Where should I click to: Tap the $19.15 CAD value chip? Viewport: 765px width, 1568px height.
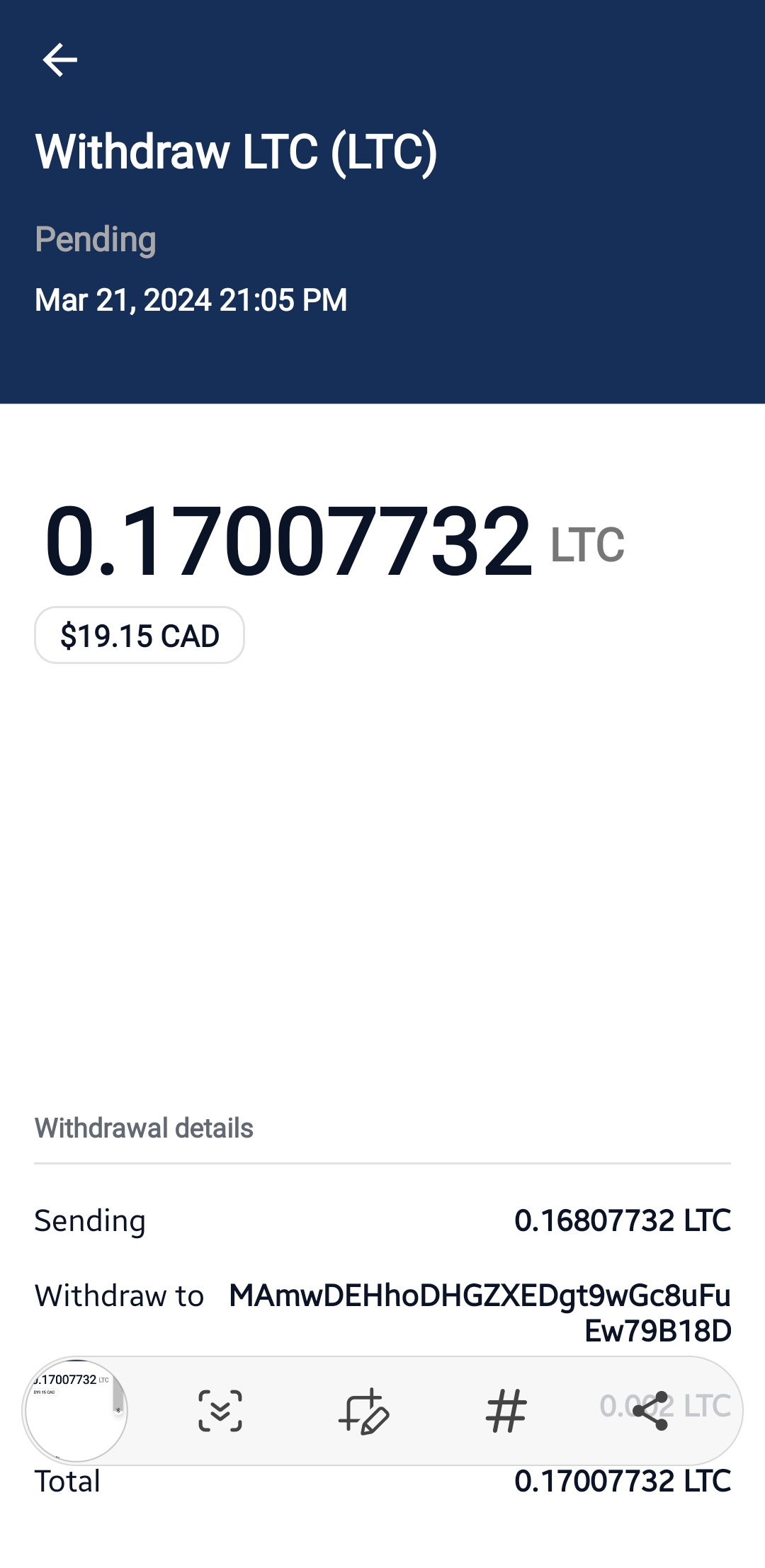(140, 635)
